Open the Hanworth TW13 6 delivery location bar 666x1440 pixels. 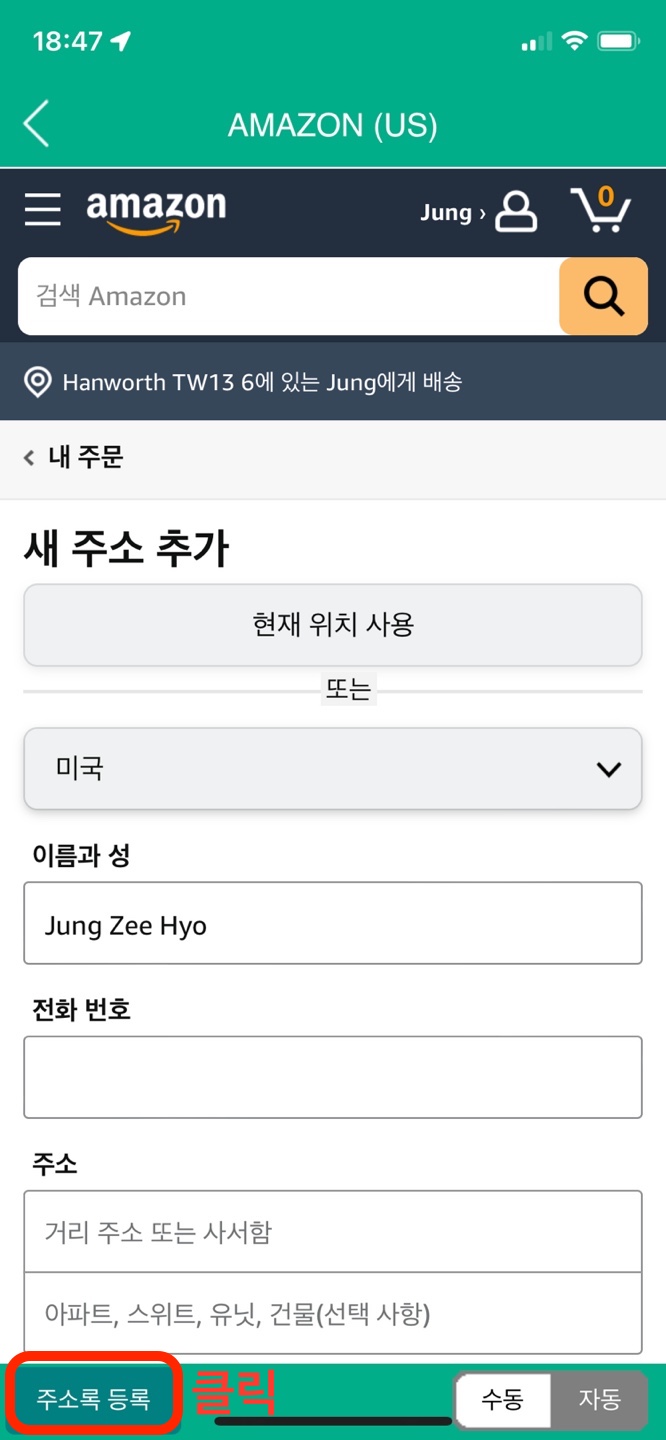pyautogui.click(x=333, y=382)
